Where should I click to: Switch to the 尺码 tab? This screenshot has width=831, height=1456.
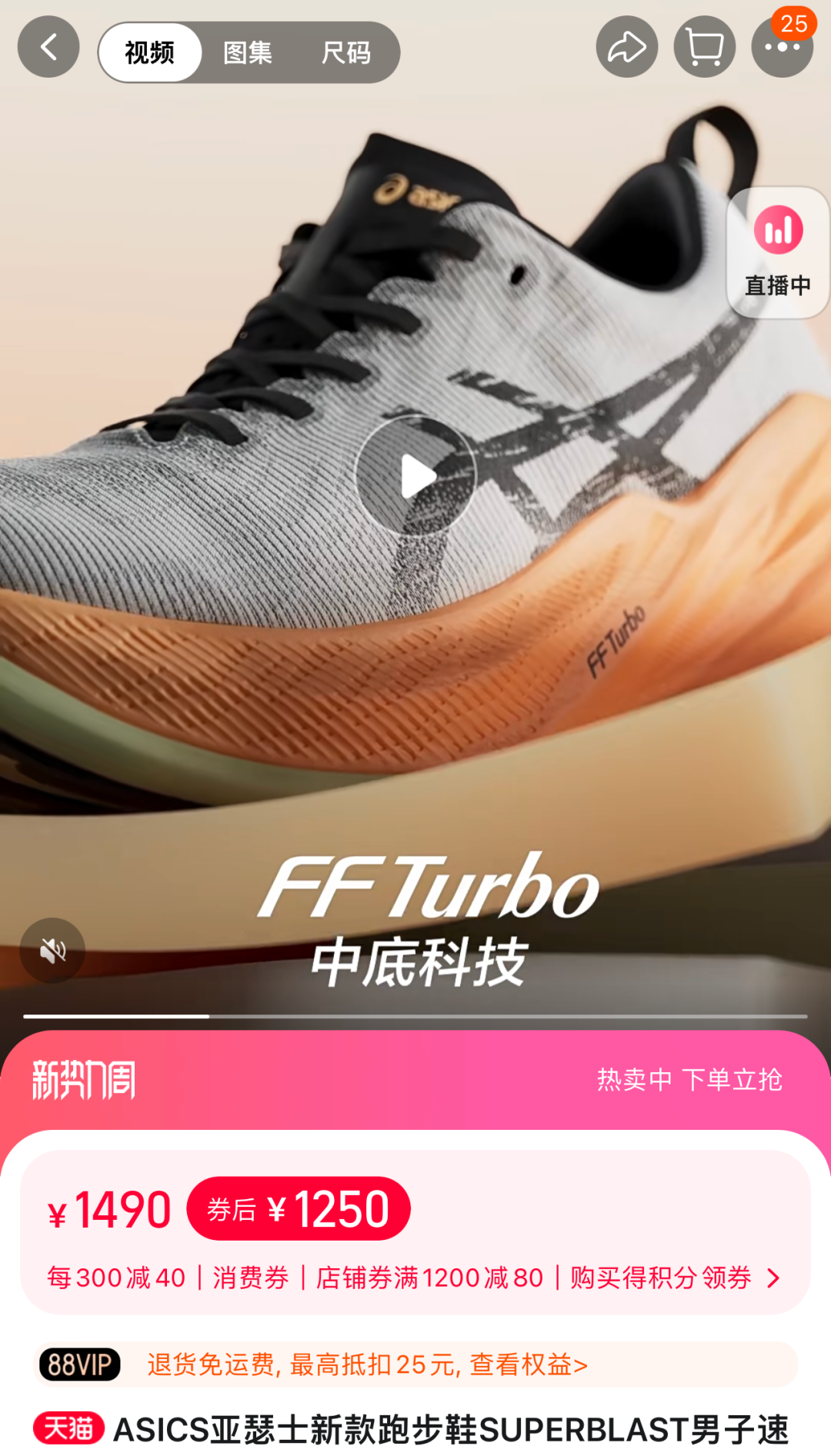(x=346, y=52)
